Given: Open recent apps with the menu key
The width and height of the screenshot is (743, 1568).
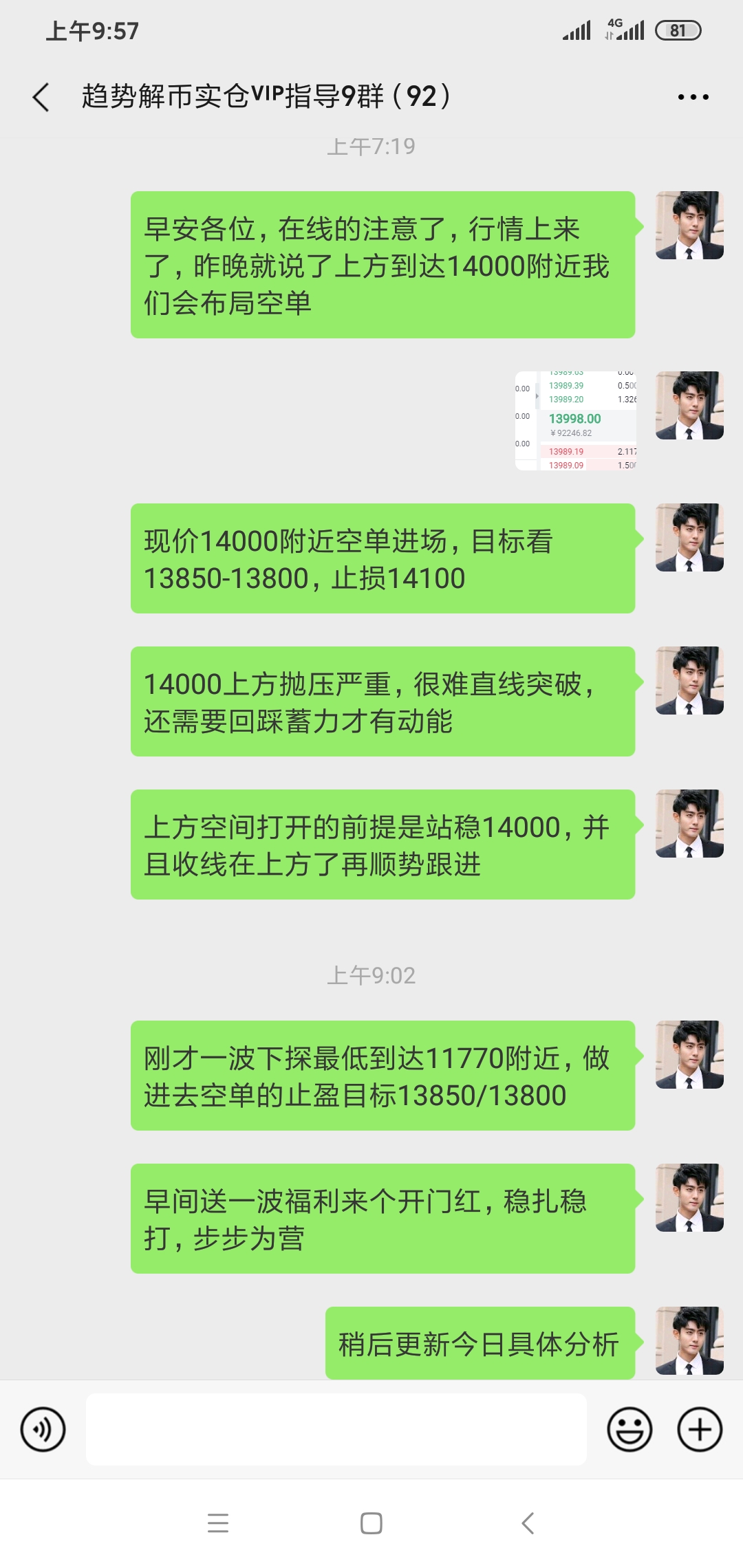Looking at the screenshot, I should click(219, 1524).
